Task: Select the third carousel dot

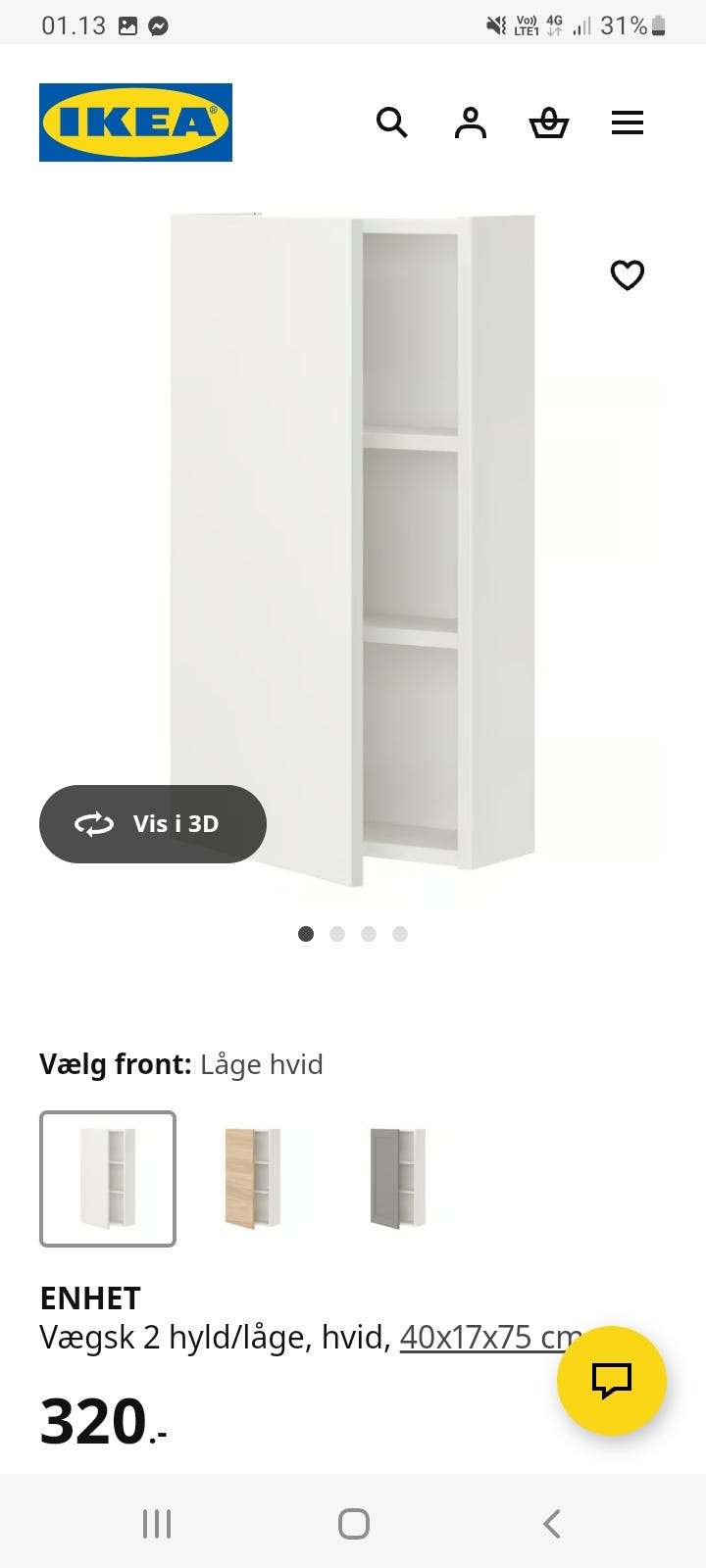Action: [369, 934]
